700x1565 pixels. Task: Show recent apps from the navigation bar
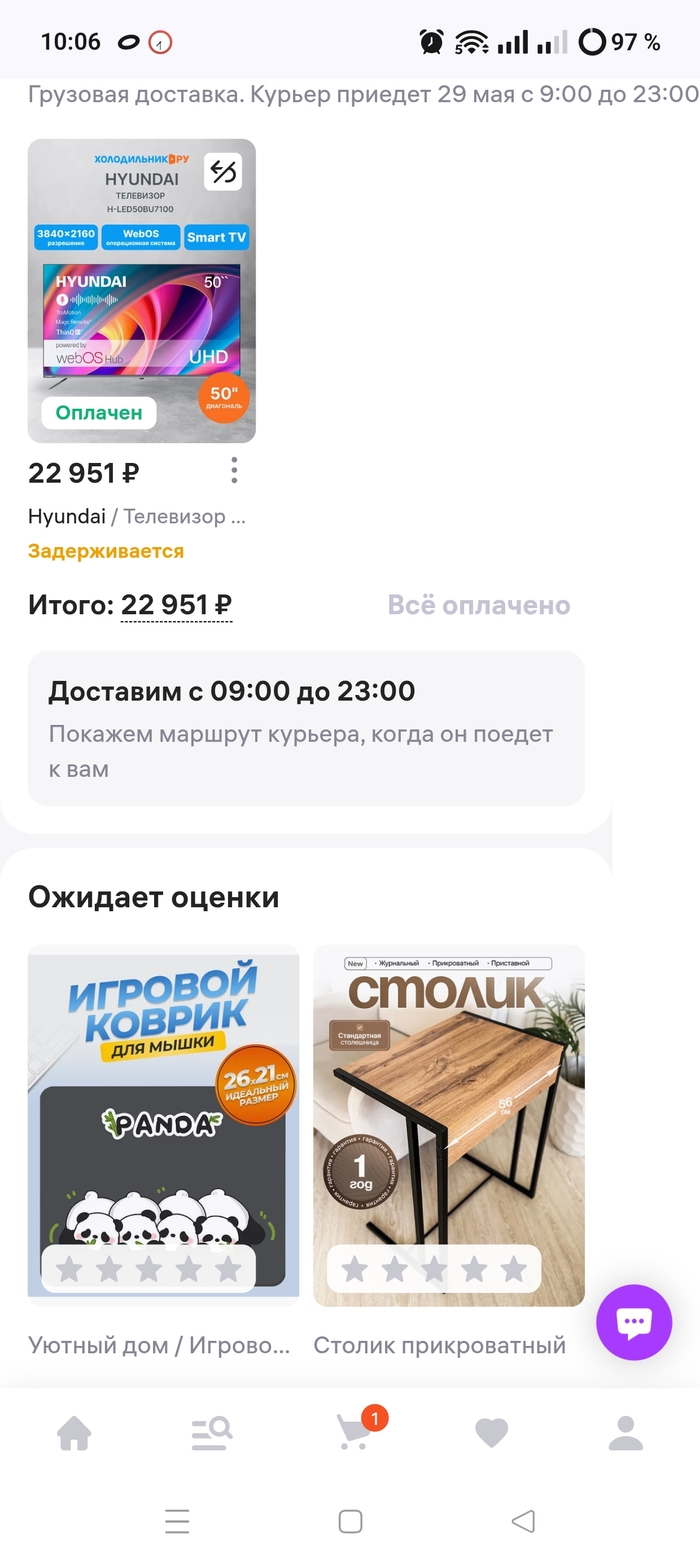[x=177, y=1521]
